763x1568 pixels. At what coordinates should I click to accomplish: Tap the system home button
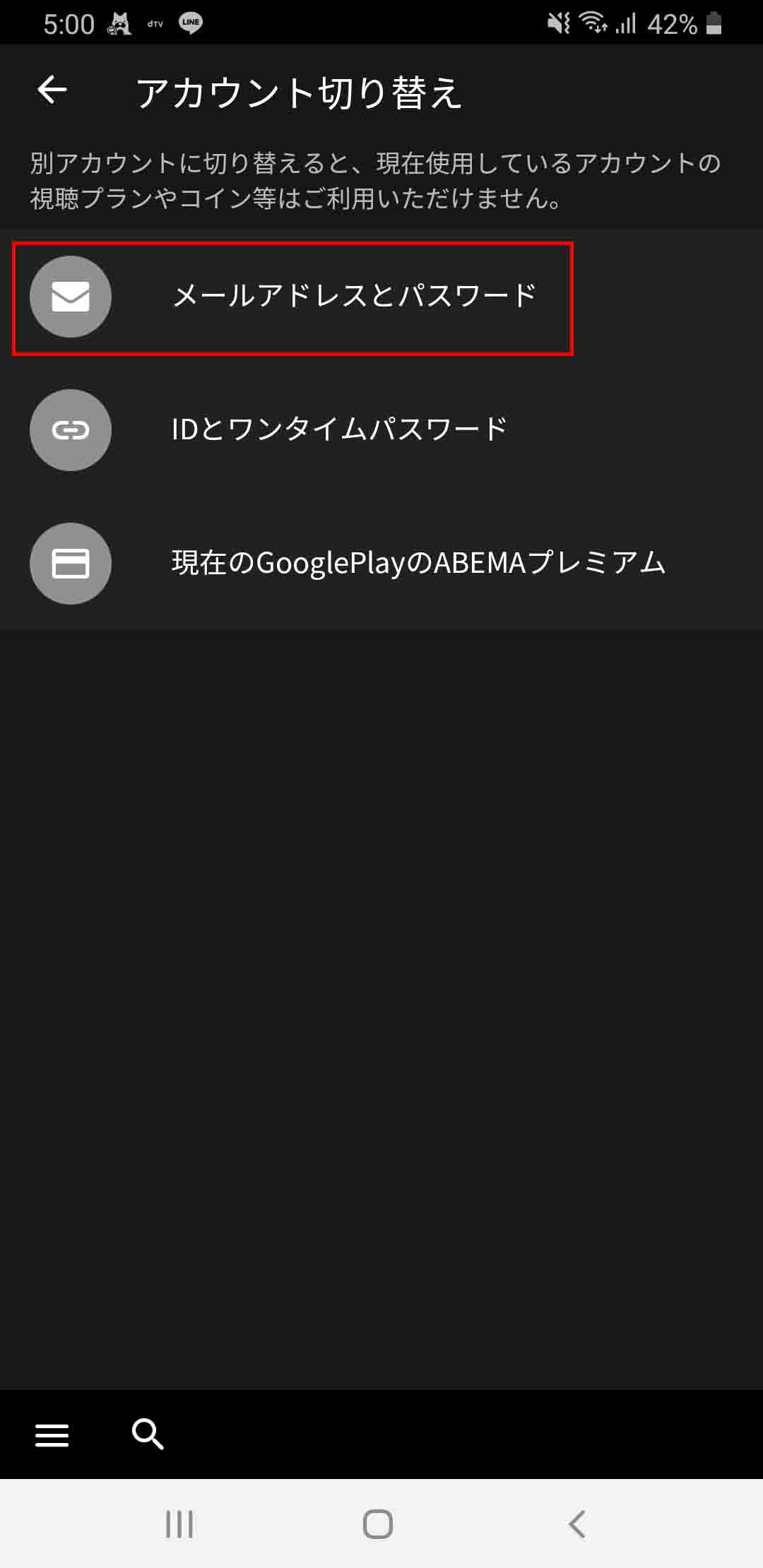(378, 1524)
